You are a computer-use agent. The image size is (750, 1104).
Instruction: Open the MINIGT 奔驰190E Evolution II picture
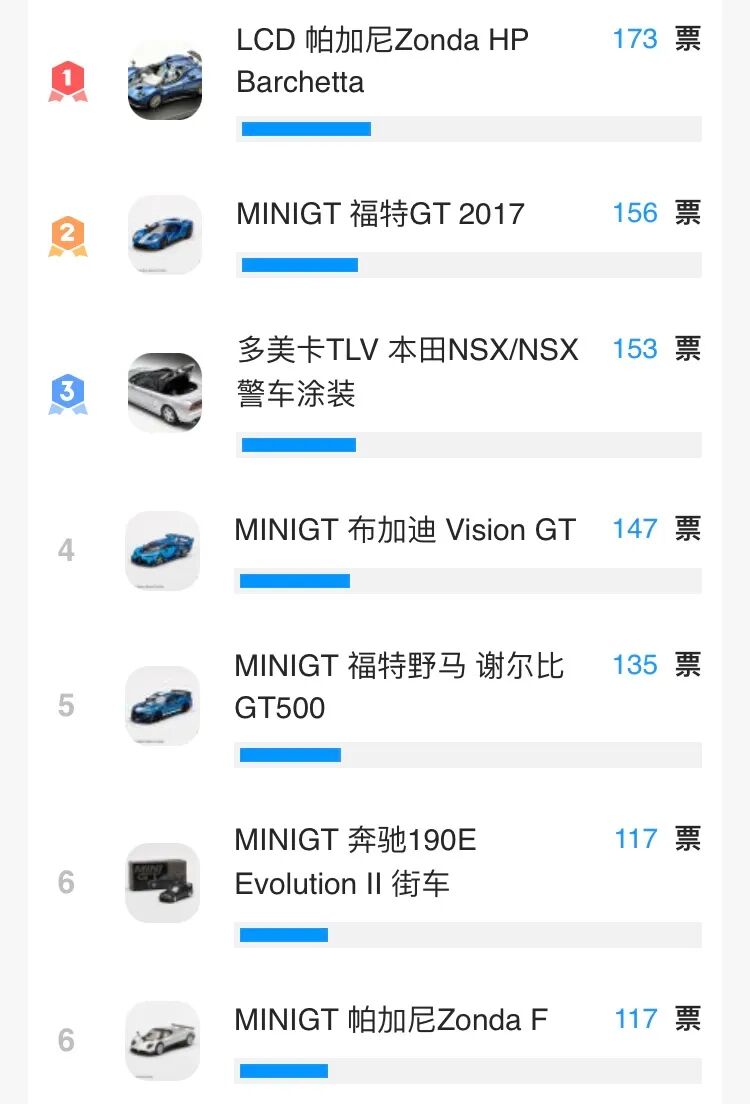tap(163, 882)
